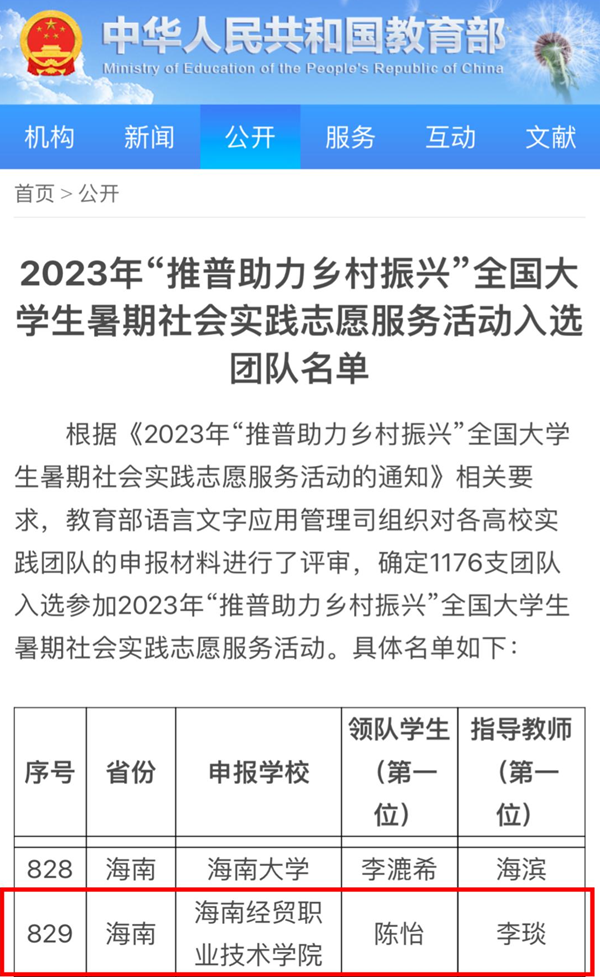Switch to the 文献 tab
This screenshot has width=600, height=977.
(x=550, y=137)
